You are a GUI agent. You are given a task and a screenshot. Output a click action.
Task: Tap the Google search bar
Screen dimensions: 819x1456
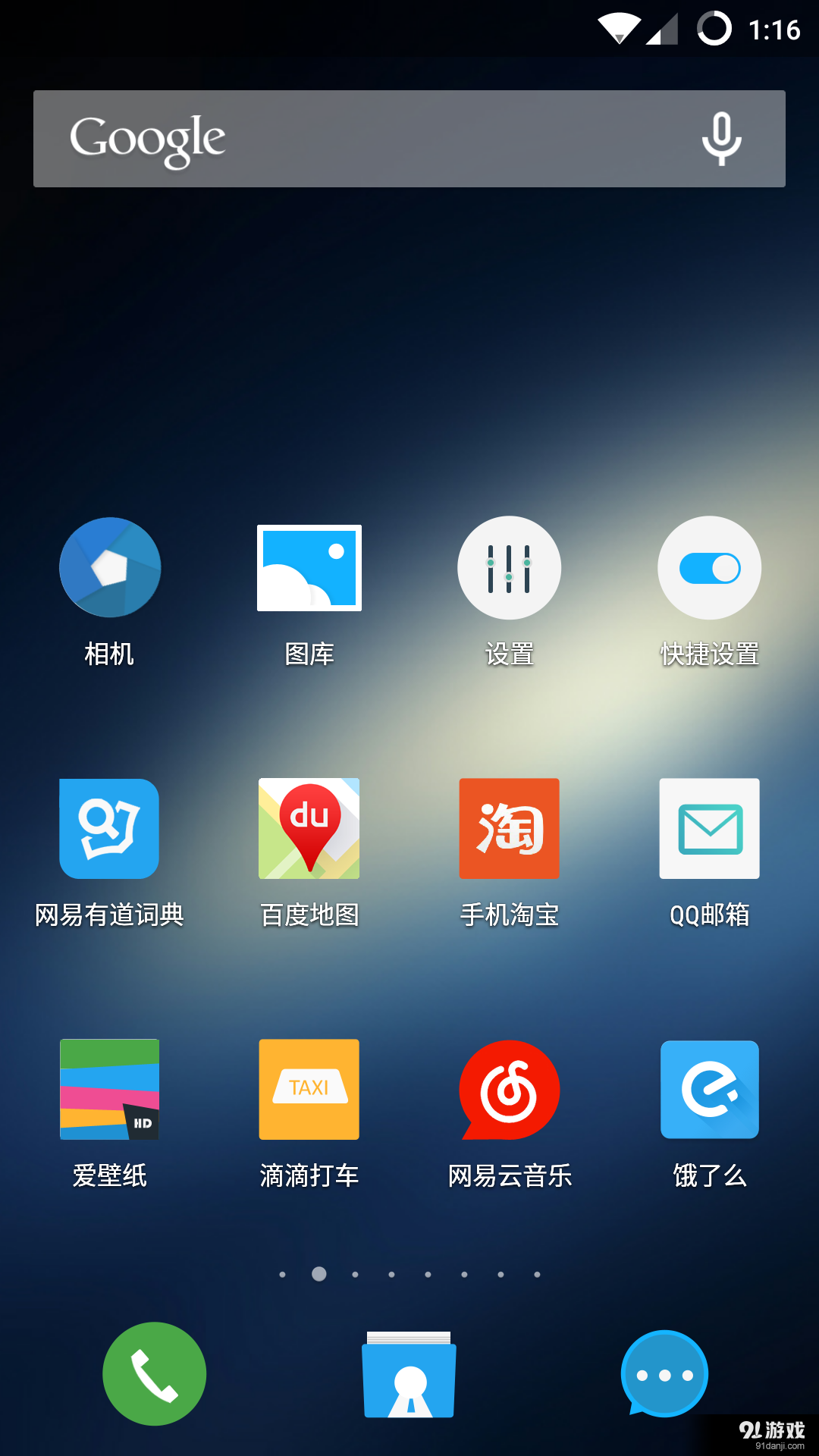[409, 138]
